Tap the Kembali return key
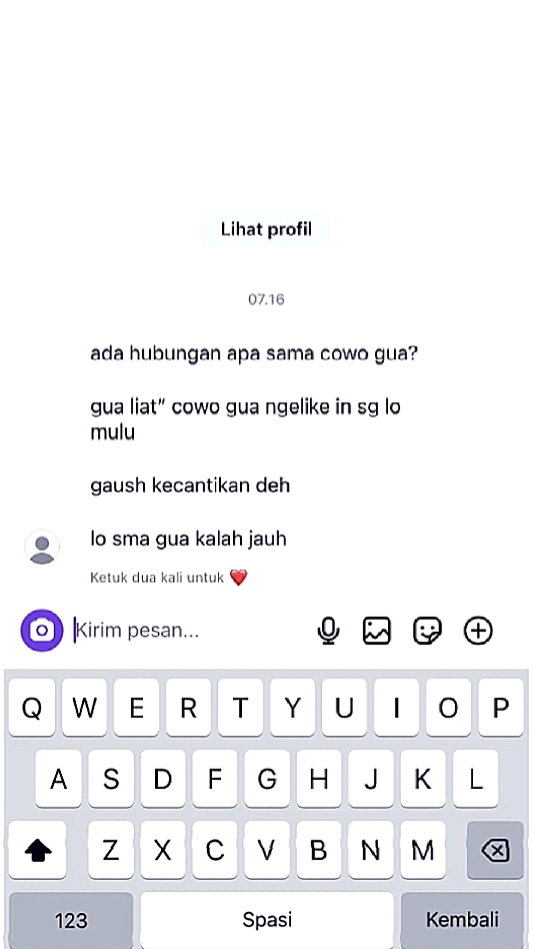 462,920
